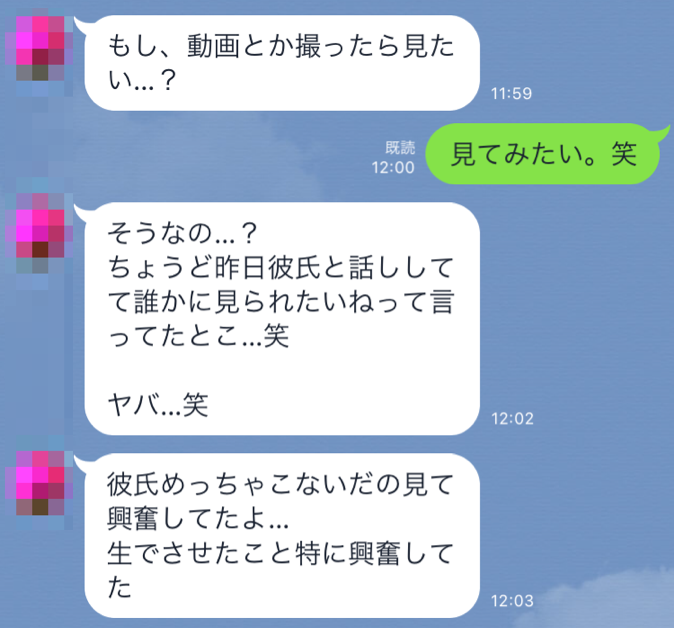Open sender's avatar beside the 12:02 message
Viewport: 674px width, 628px height.
tap(40, 237)
